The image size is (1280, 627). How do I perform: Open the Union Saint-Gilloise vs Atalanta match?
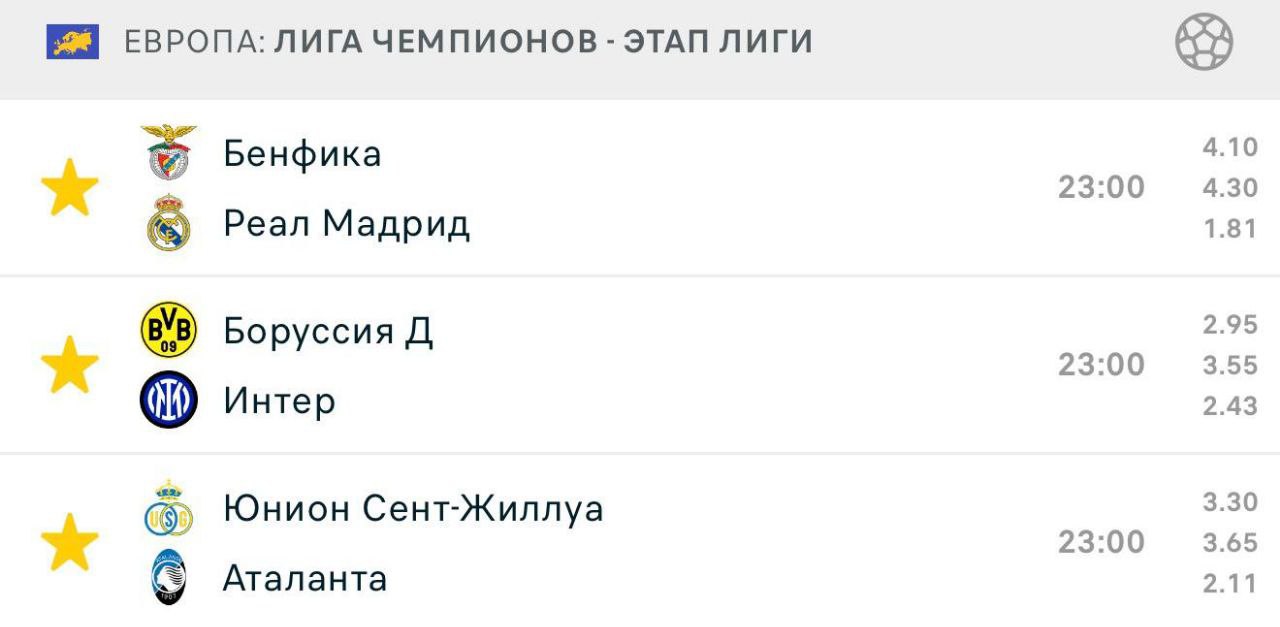pos(600,542)
